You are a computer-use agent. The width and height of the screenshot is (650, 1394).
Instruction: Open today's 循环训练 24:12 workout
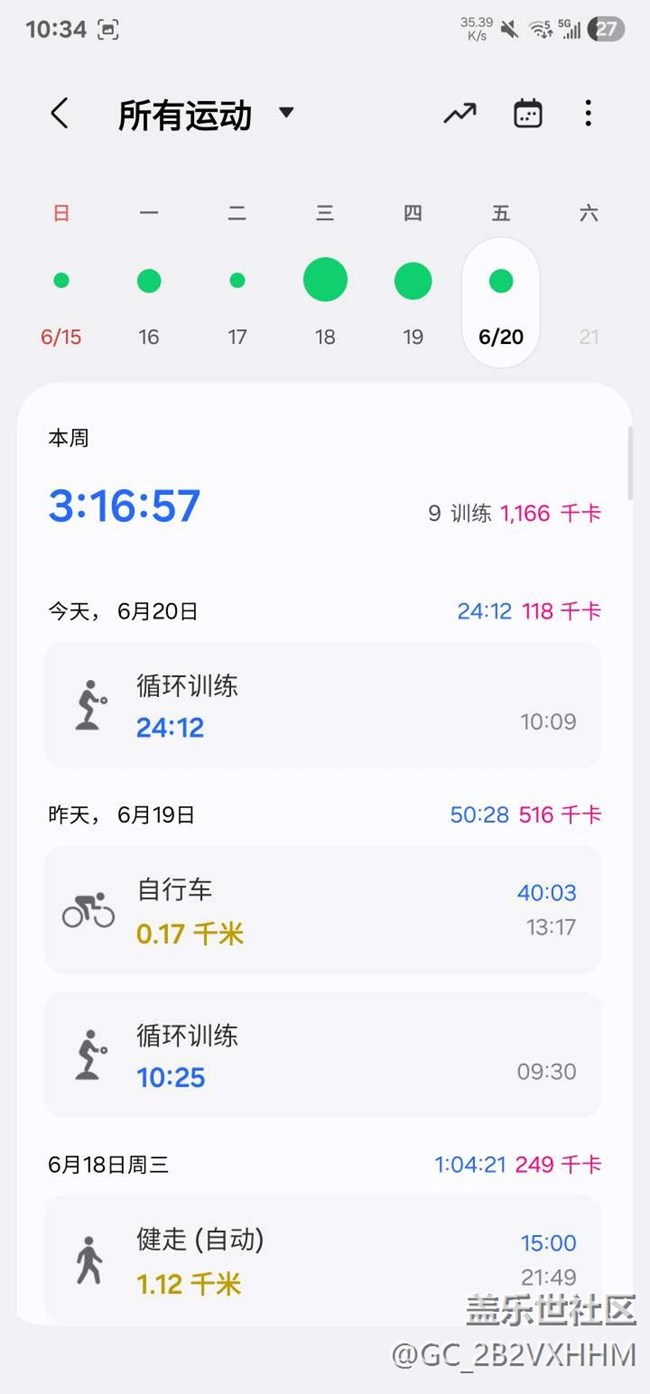click(323, 705)
